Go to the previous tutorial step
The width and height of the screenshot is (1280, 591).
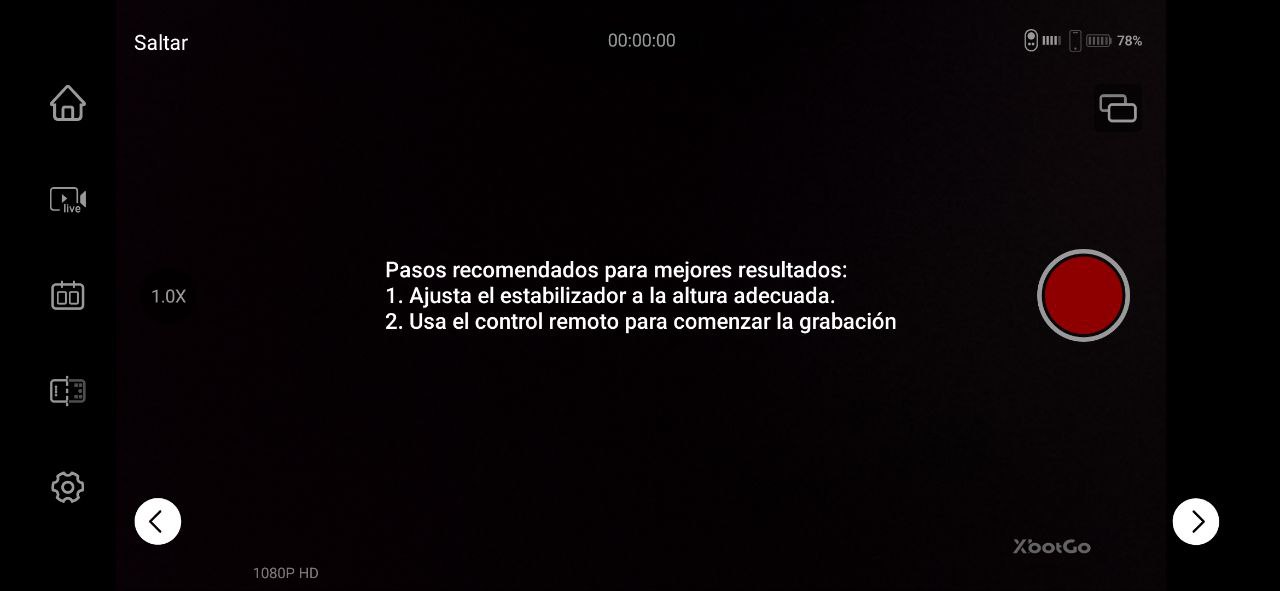(158, 521)
